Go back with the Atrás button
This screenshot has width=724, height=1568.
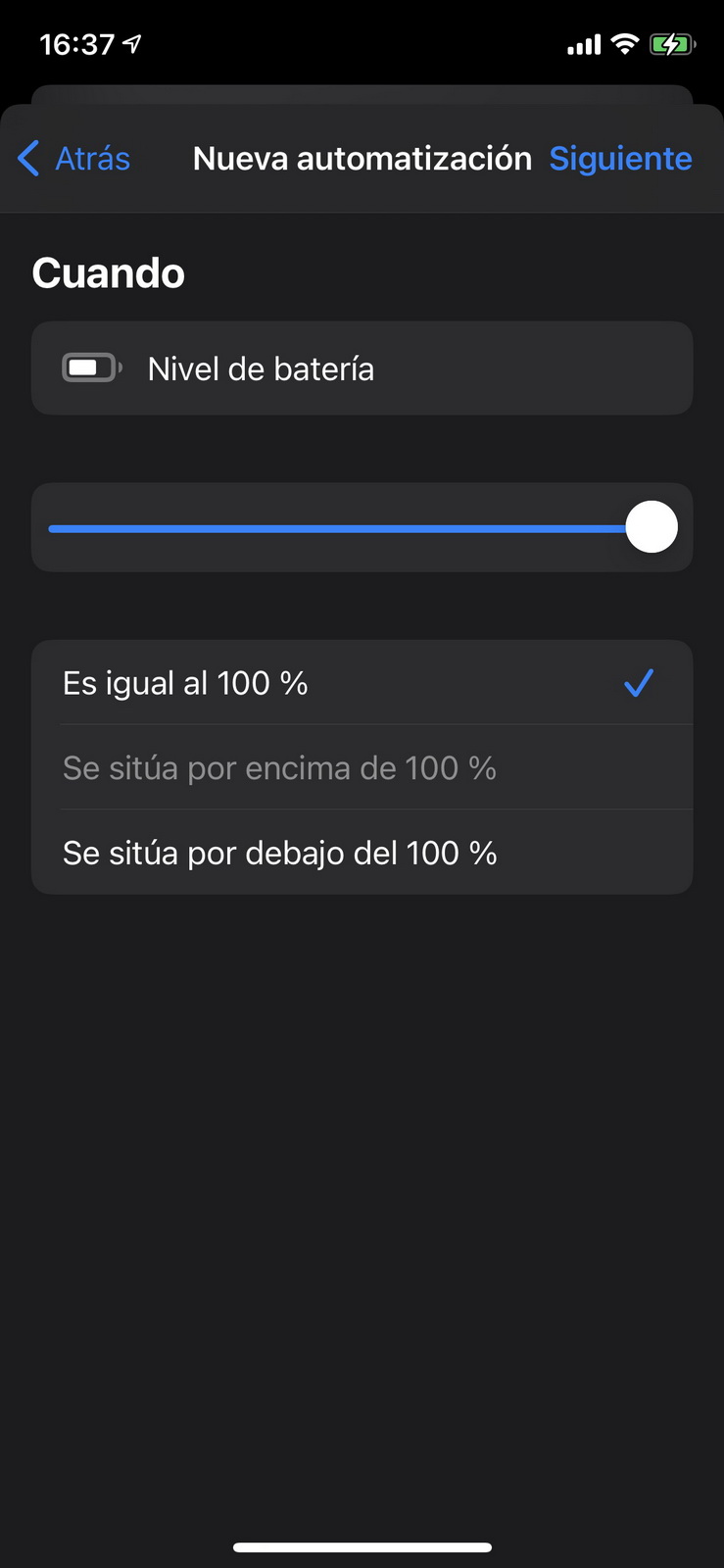coord(74,159)
